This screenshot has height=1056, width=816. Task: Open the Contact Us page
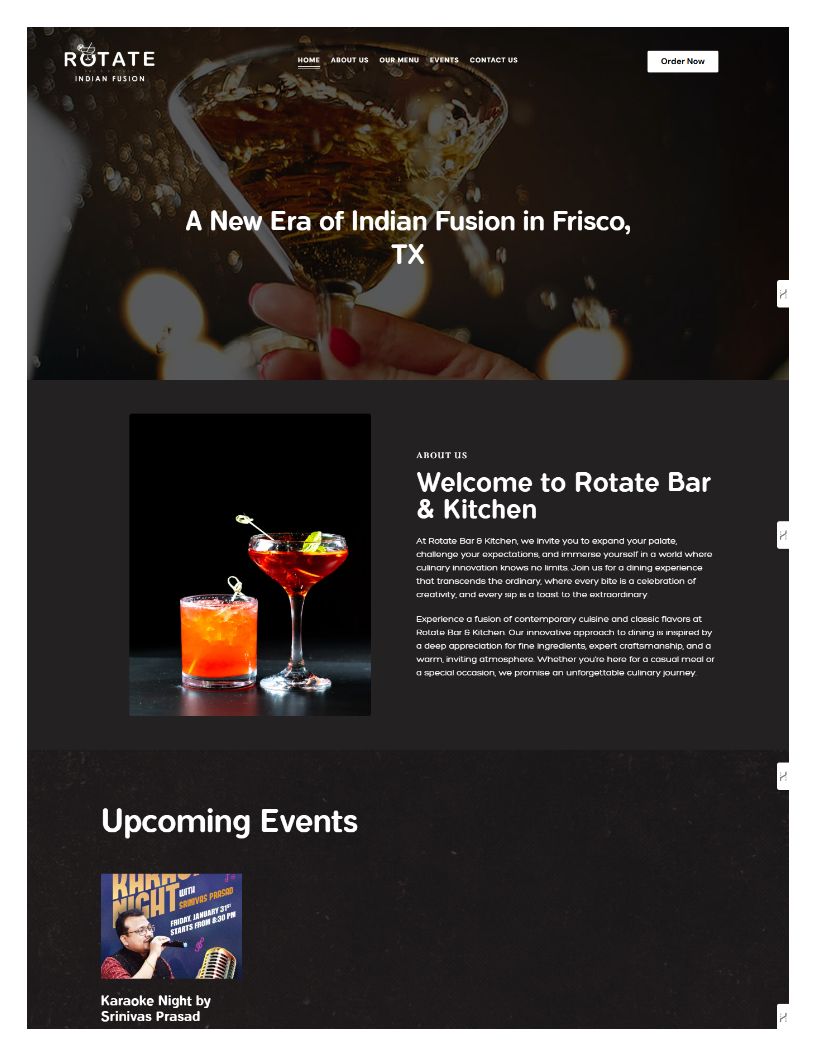494,60
